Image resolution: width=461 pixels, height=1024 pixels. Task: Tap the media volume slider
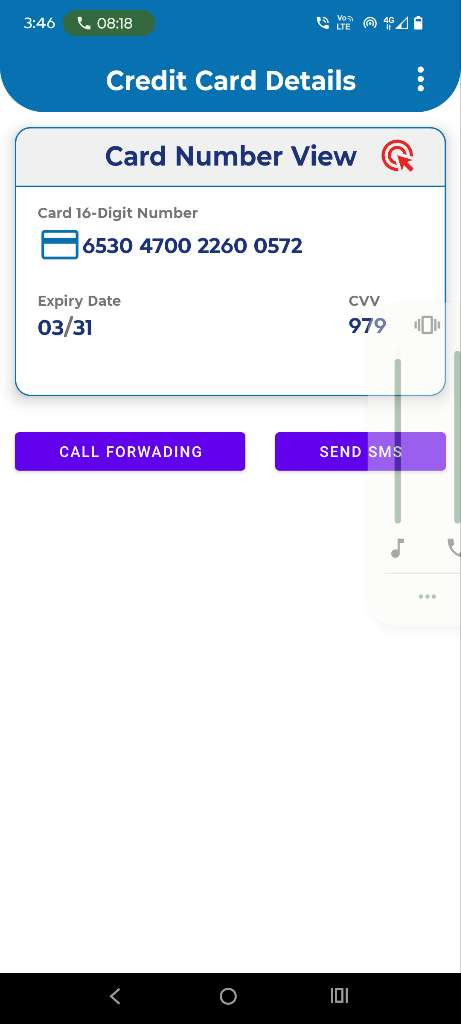398,441
